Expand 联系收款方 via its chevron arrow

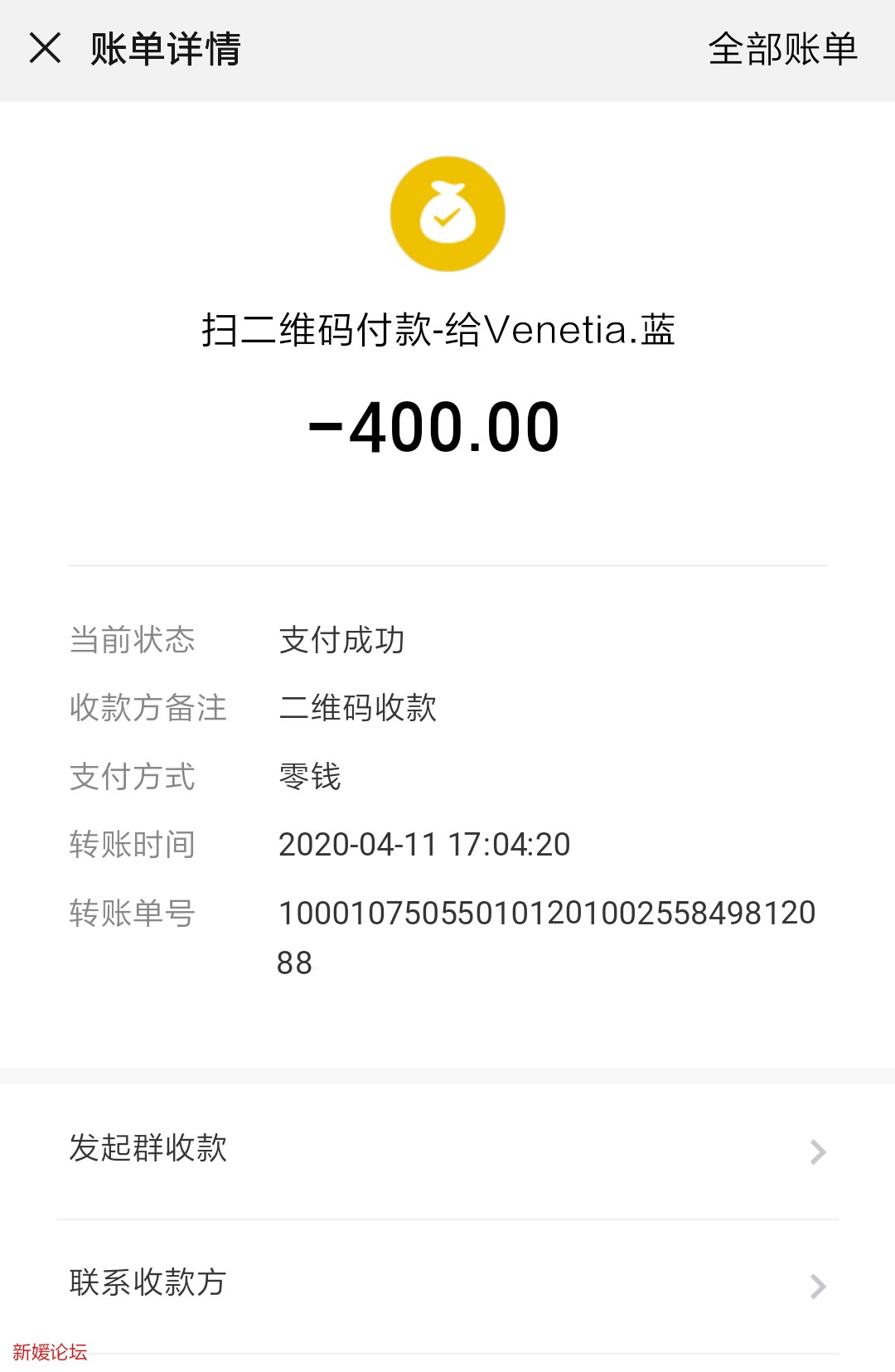(x=818, y=1283)
